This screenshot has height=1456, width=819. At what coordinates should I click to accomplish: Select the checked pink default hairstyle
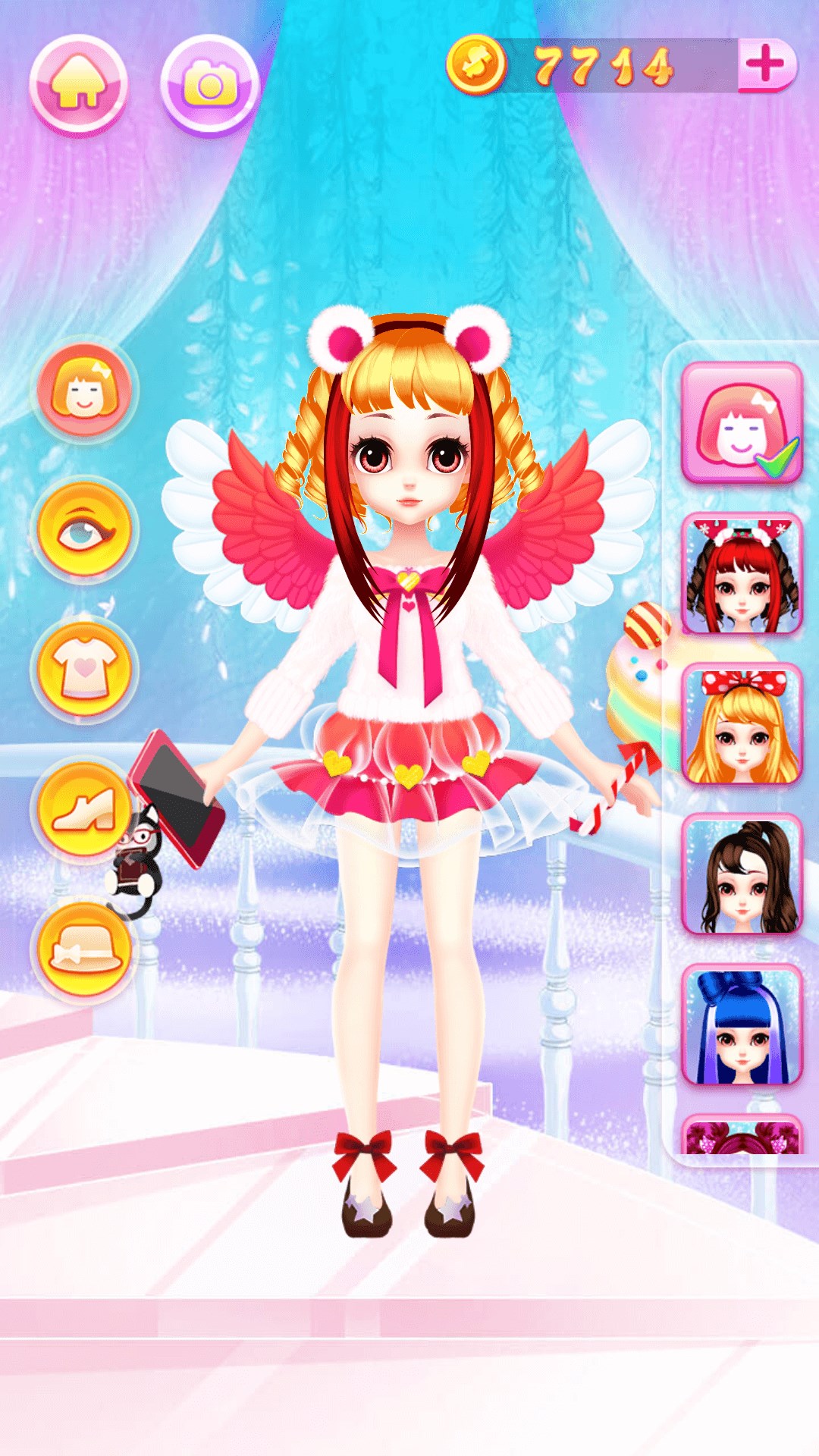click(x=742, y=422)
